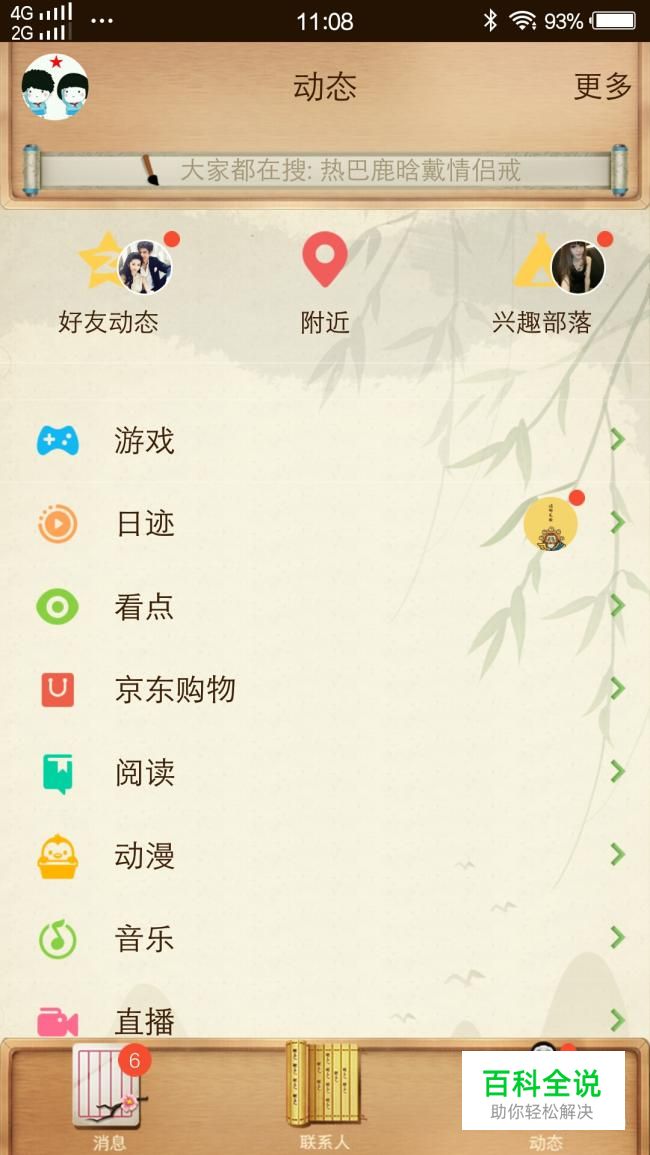Open the 大家都在搜 search box
The width and height of the screenshot is (650, 1155).
click(x=325, y=171)
